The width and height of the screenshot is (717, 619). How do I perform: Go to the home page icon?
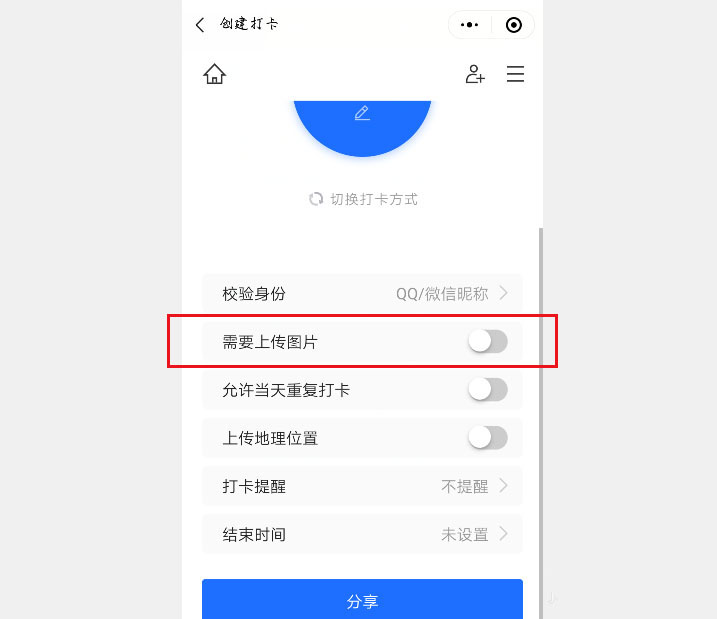214,74
